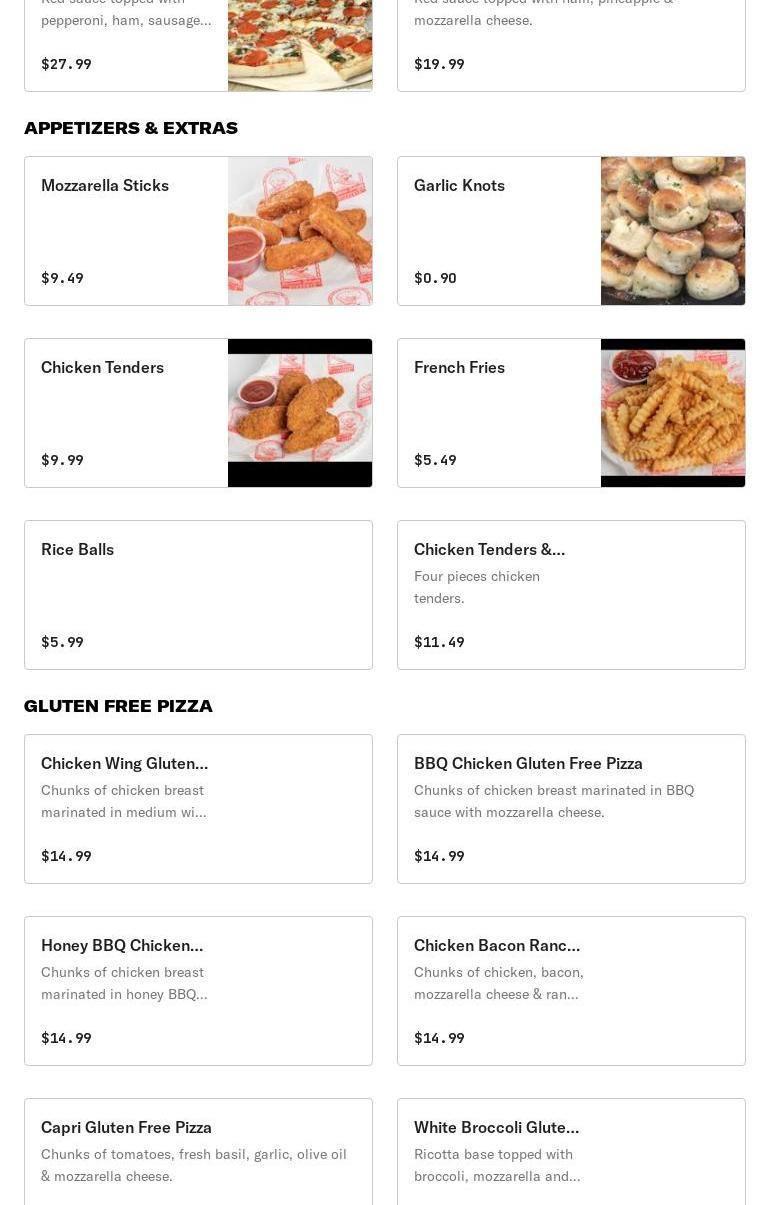Screen dimensions: 770x1205
Task: Select the Rice Balls card
Action: [x=198, y=595]
